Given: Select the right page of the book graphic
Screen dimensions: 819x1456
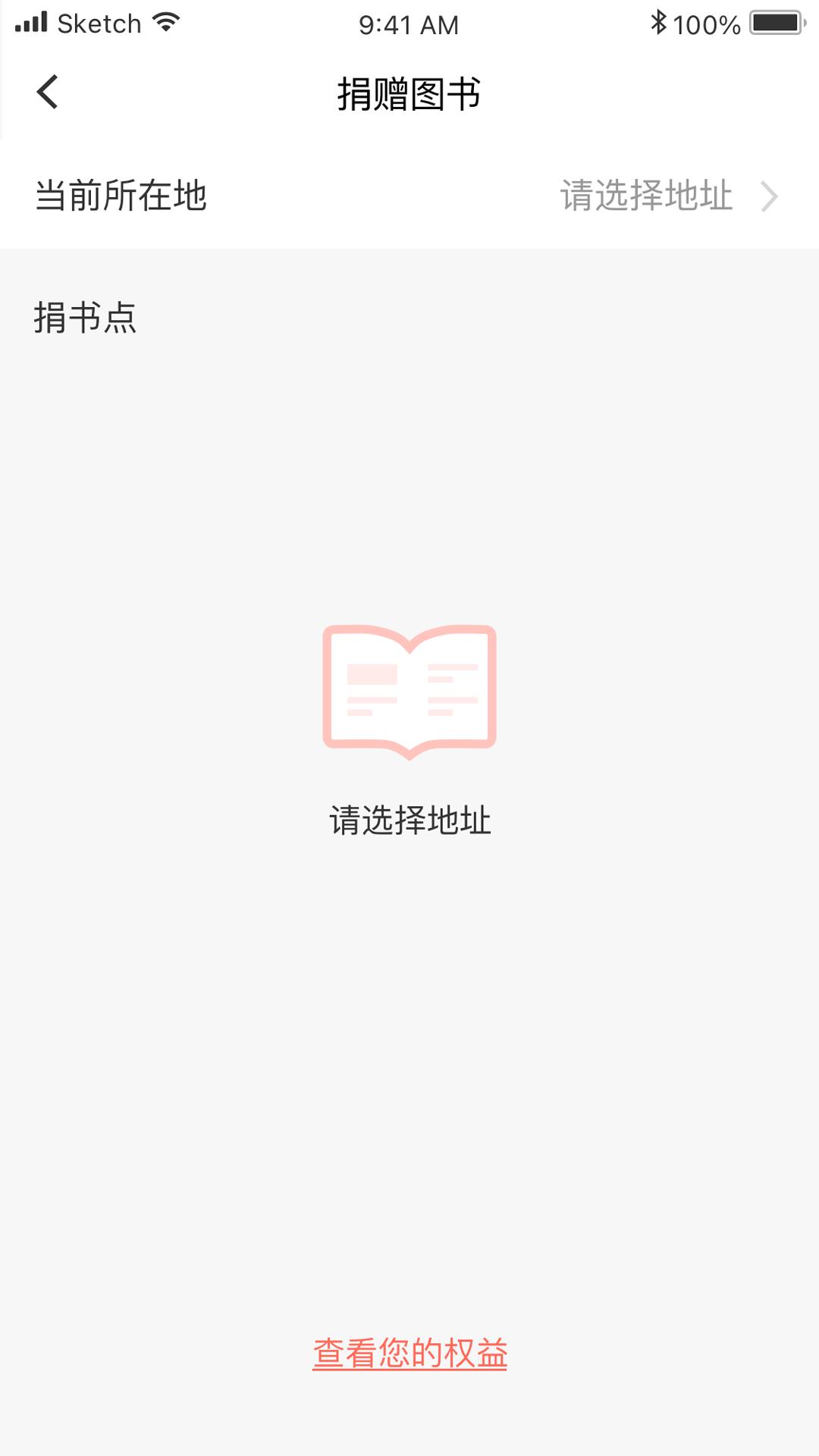Looking at the screenshot, I should point(451,690).
